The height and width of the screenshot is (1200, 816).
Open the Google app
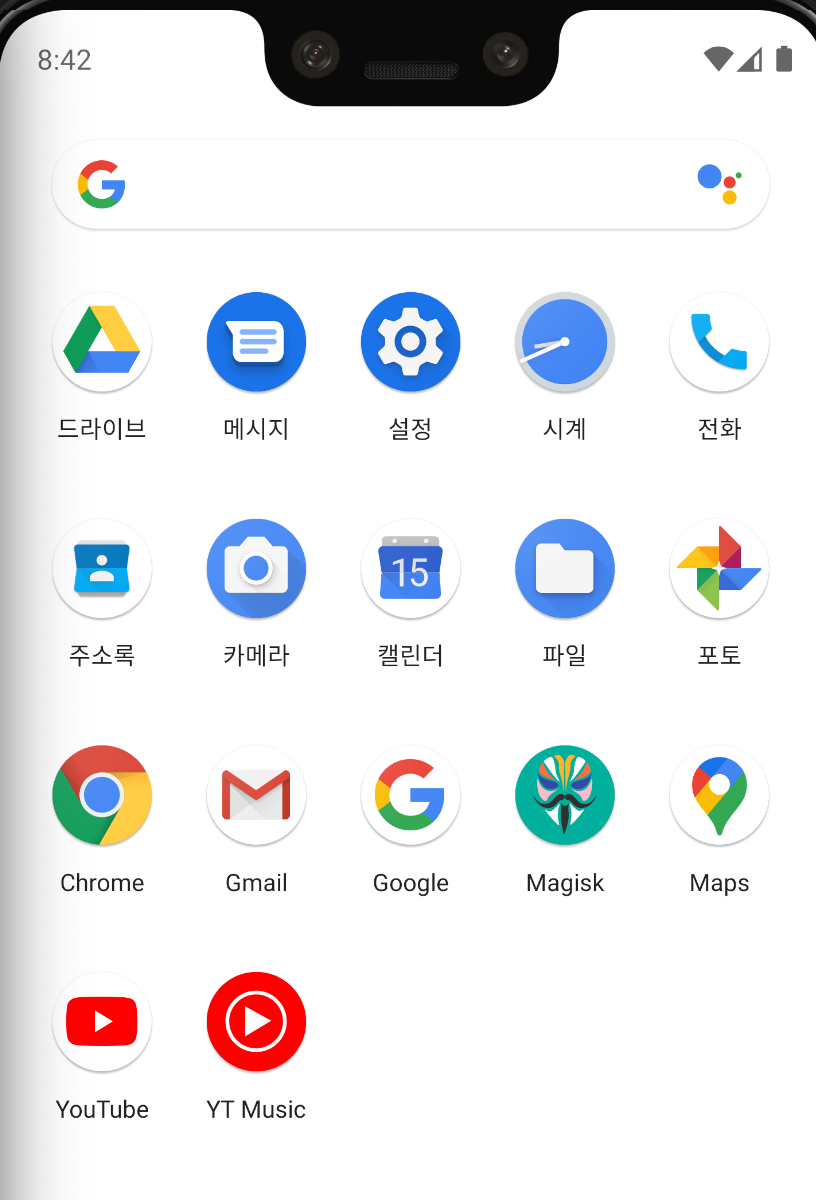click(410, 795)
